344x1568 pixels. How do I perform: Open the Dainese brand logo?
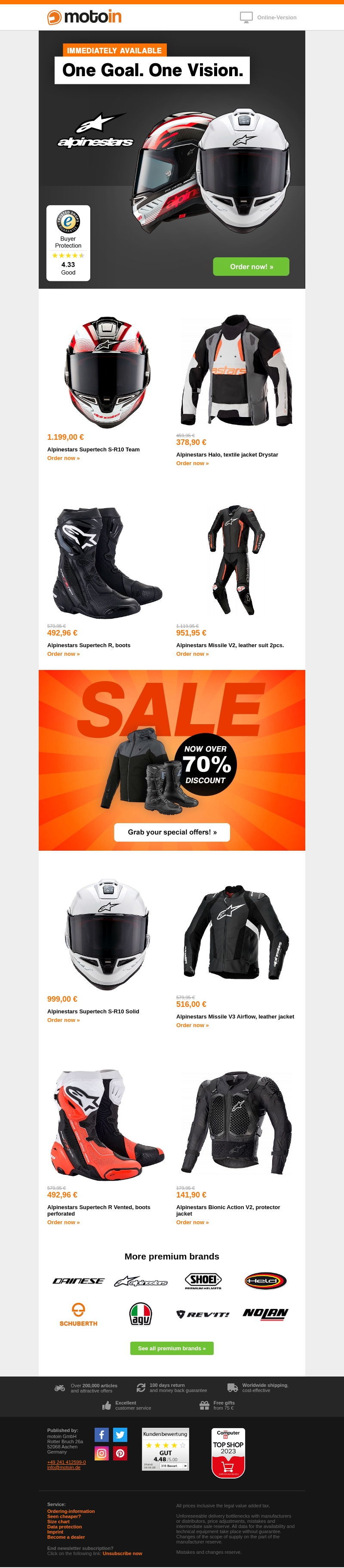point(78,1281)
